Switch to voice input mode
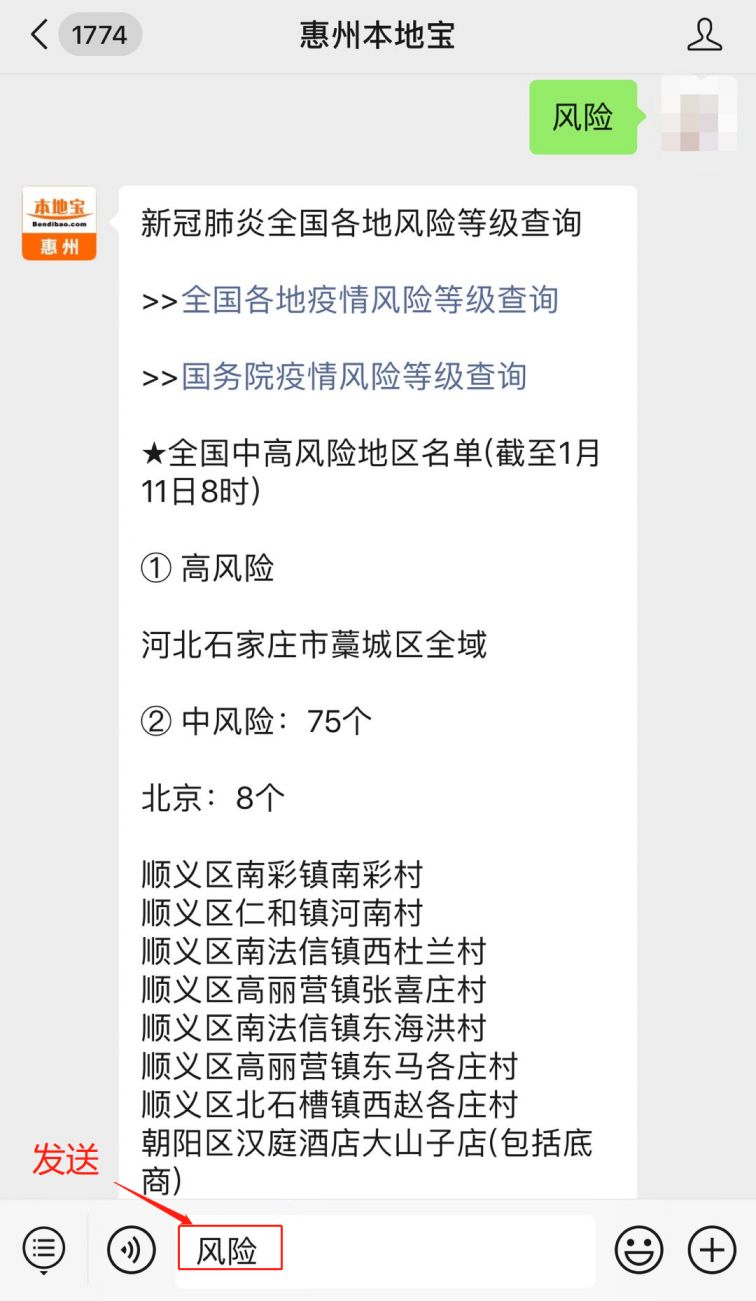This screenshot has width=756, height=1301. tap(132, 1250)
